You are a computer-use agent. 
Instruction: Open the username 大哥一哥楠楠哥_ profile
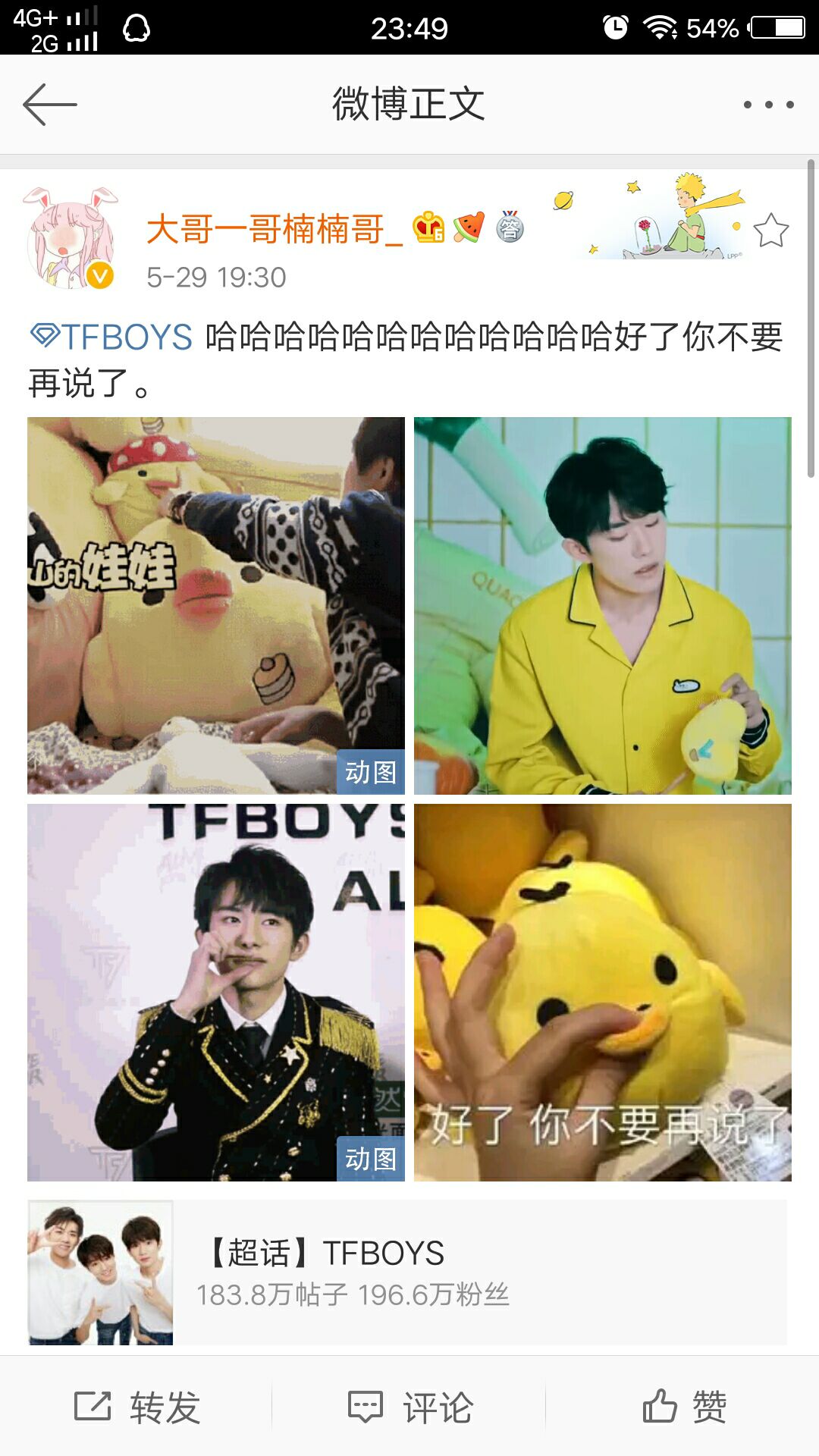pos(274,229)
